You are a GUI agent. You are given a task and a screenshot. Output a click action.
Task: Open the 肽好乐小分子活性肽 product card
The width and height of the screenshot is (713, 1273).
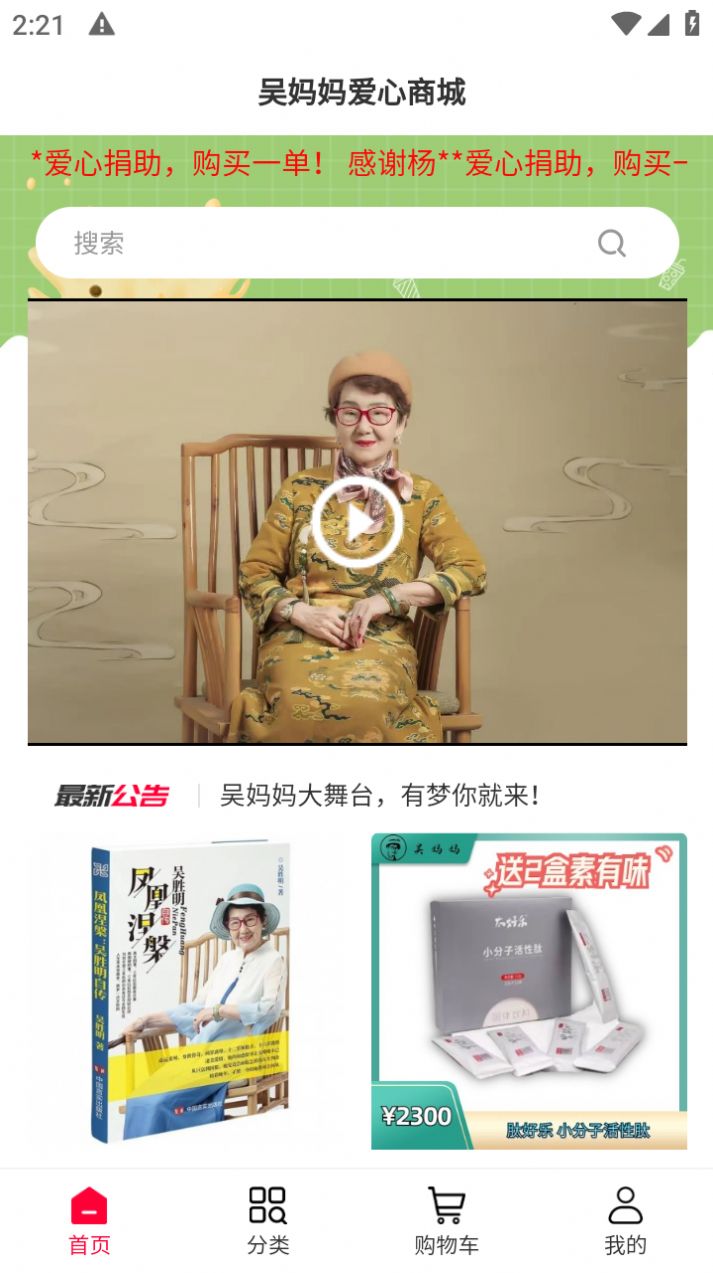click(529, 990)
